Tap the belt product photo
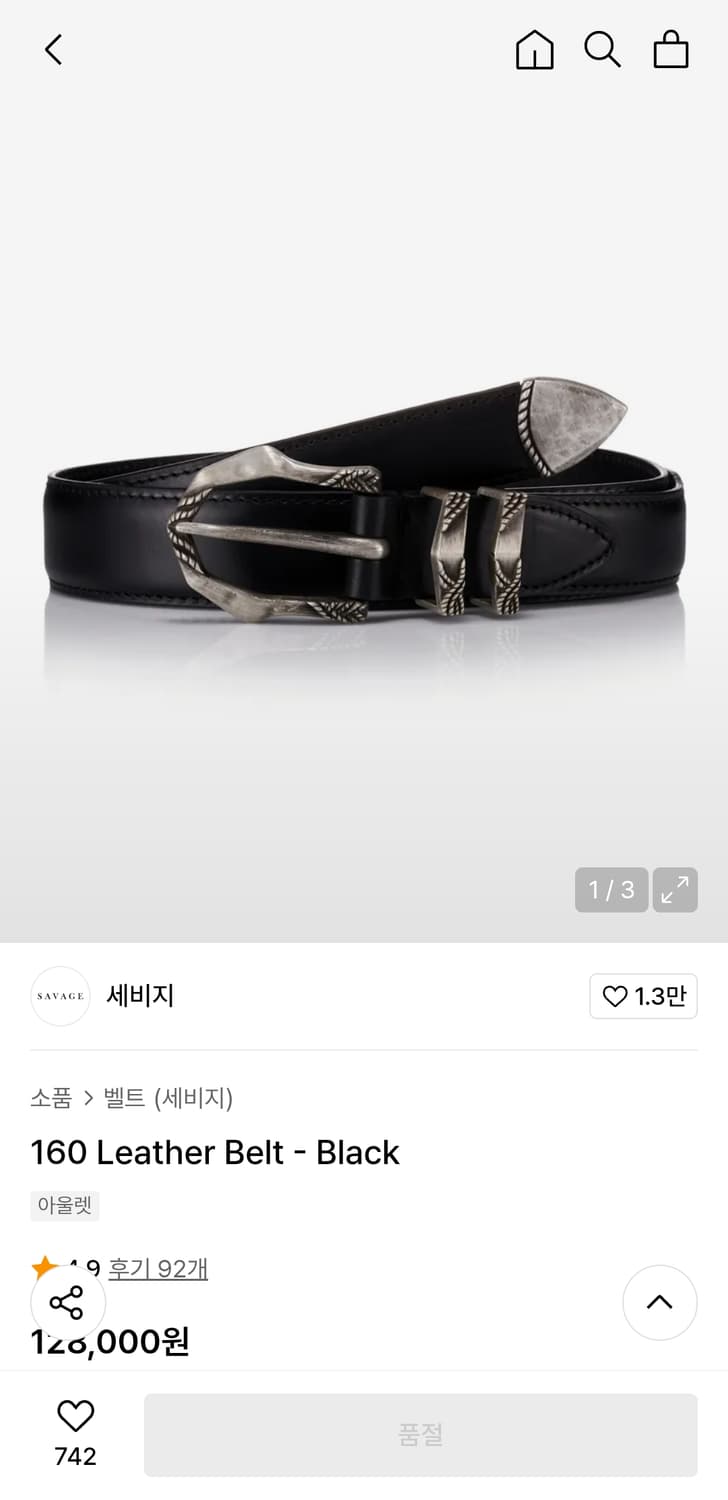 [x=364, y=500]
